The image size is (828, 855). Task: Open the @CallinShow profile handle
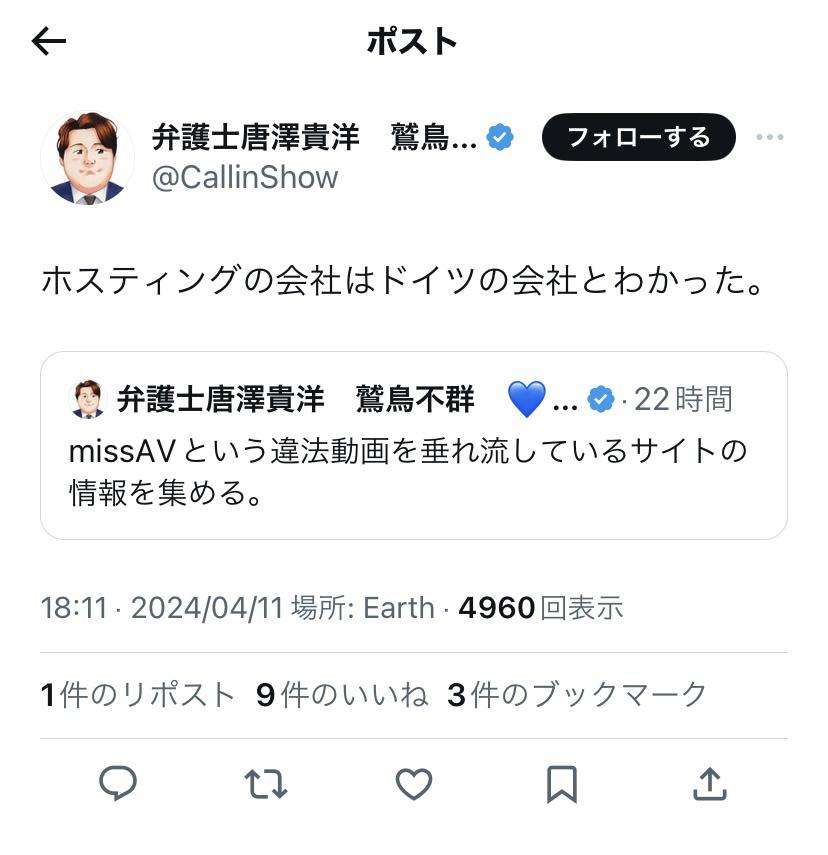246,177
